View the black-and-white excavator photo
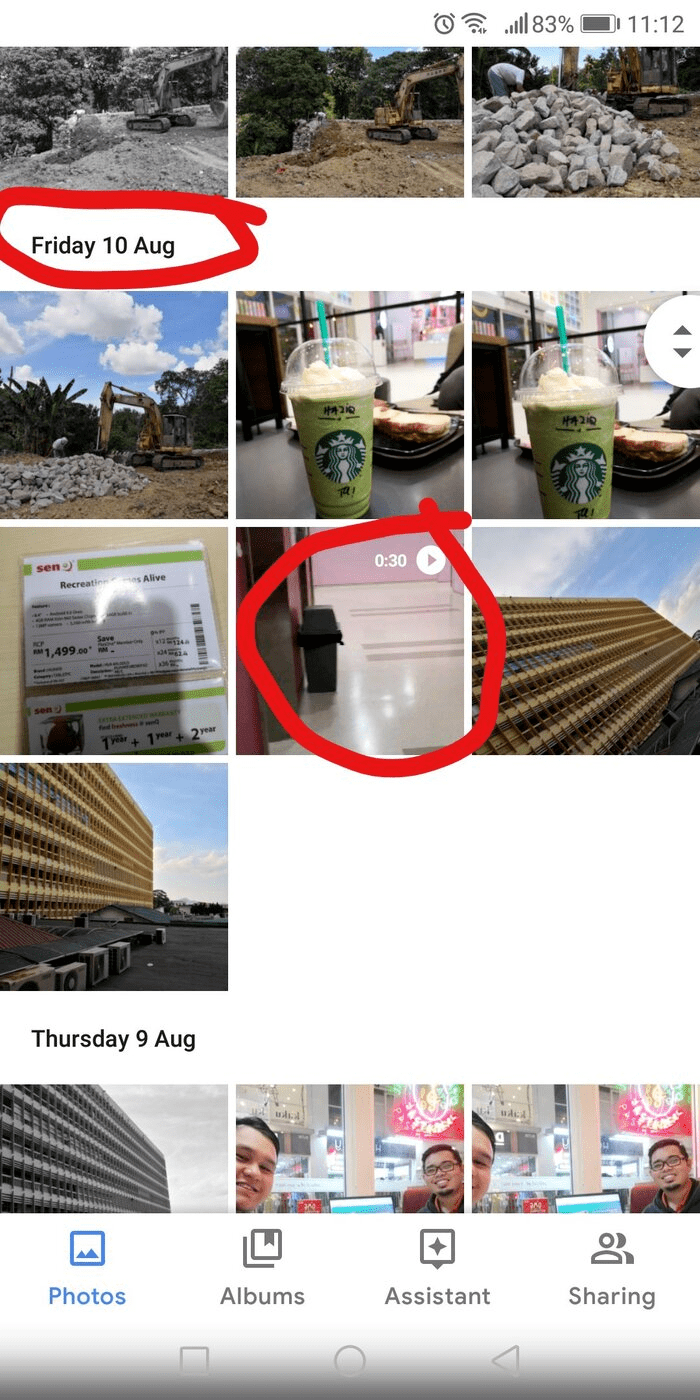Viewport: 700px width, 1400px height. click(113, 120)
